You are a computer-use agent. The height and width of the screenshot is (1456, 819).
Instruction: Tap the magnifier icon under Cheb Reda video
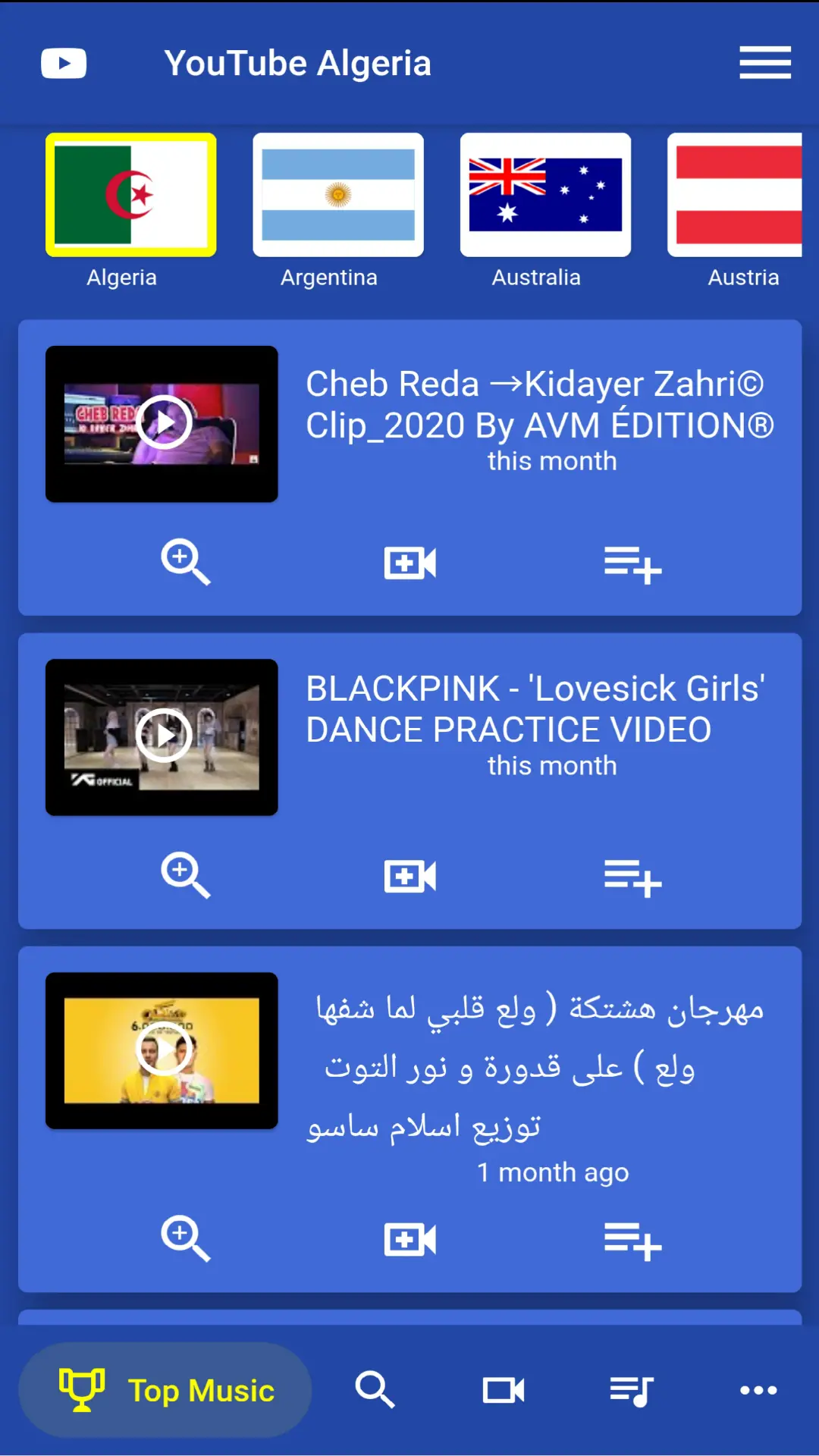coord(185,563)
